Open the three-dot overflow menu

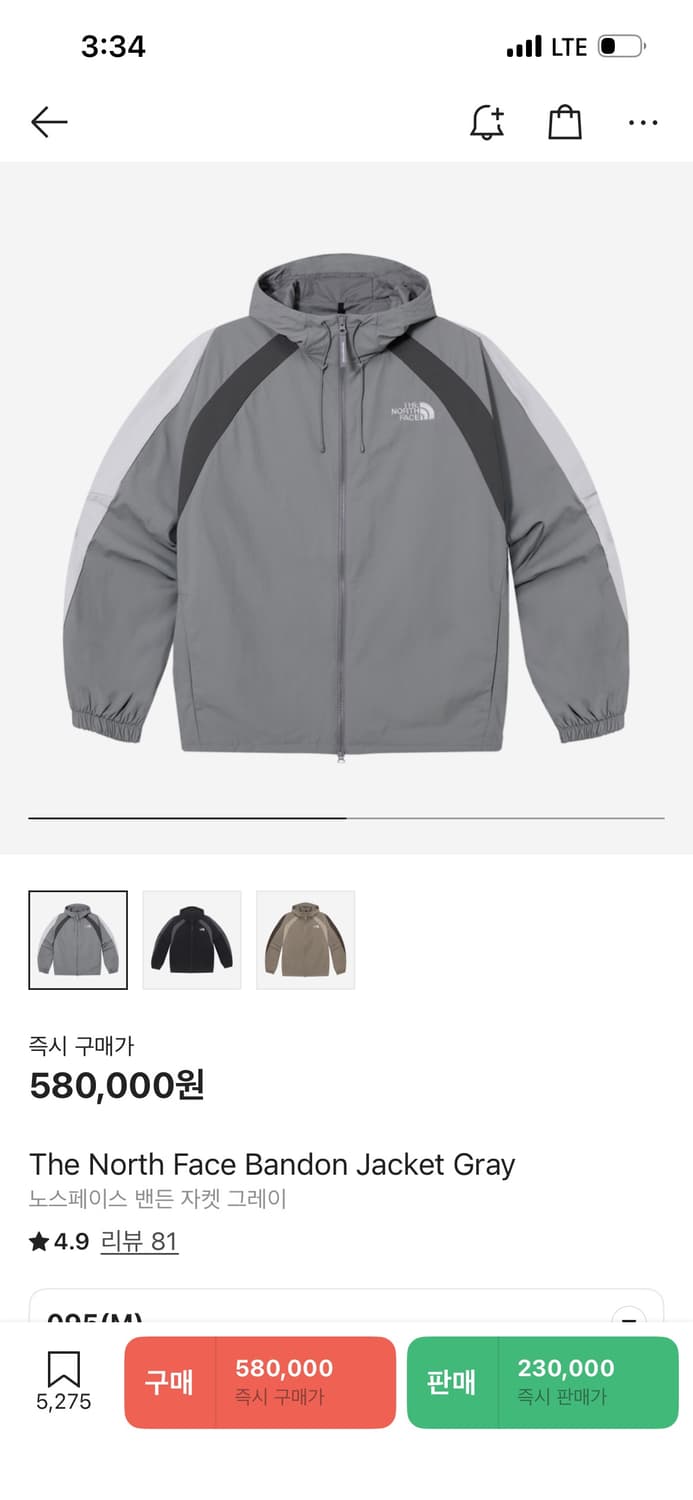[x=643, y=123]
